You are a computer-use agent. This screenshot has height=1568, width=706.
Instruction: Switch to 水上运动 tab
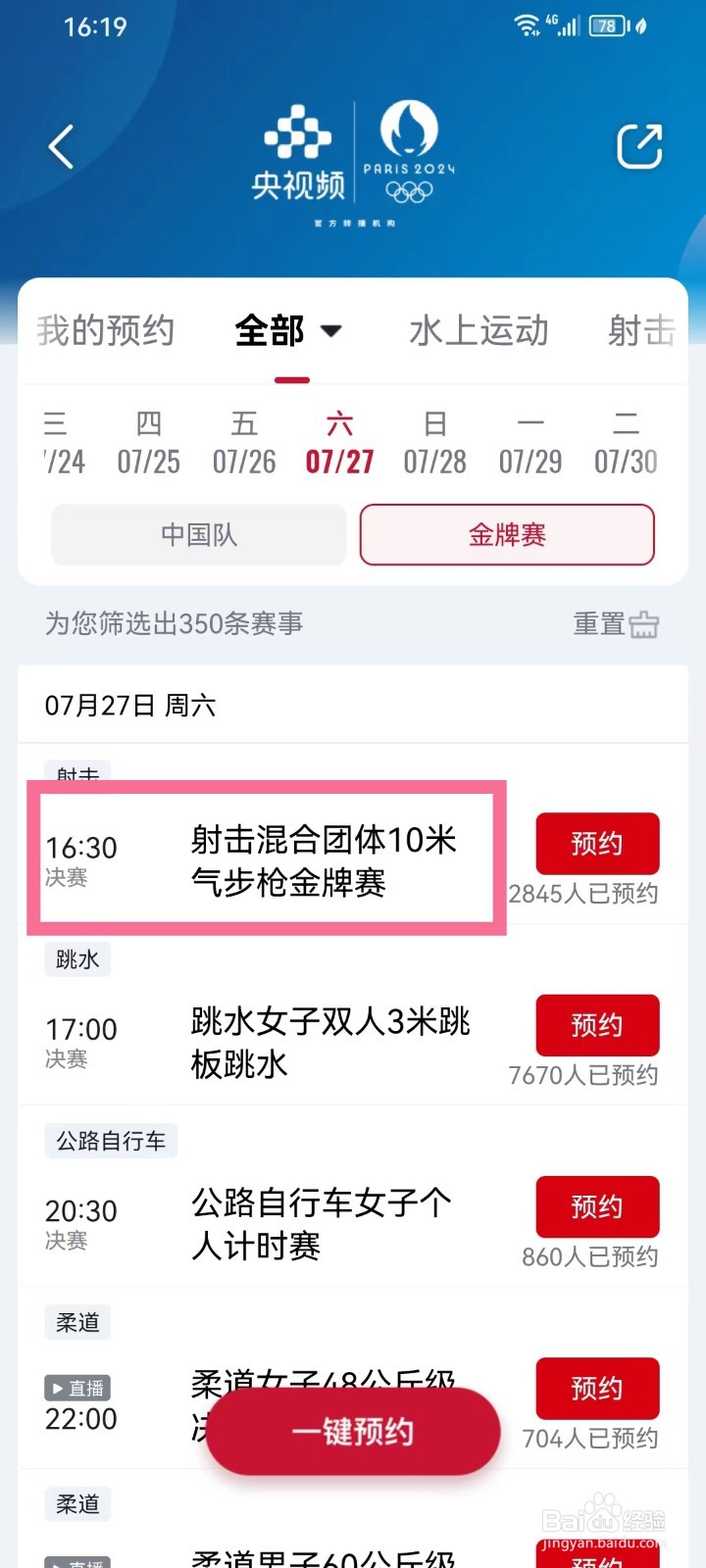479,331
